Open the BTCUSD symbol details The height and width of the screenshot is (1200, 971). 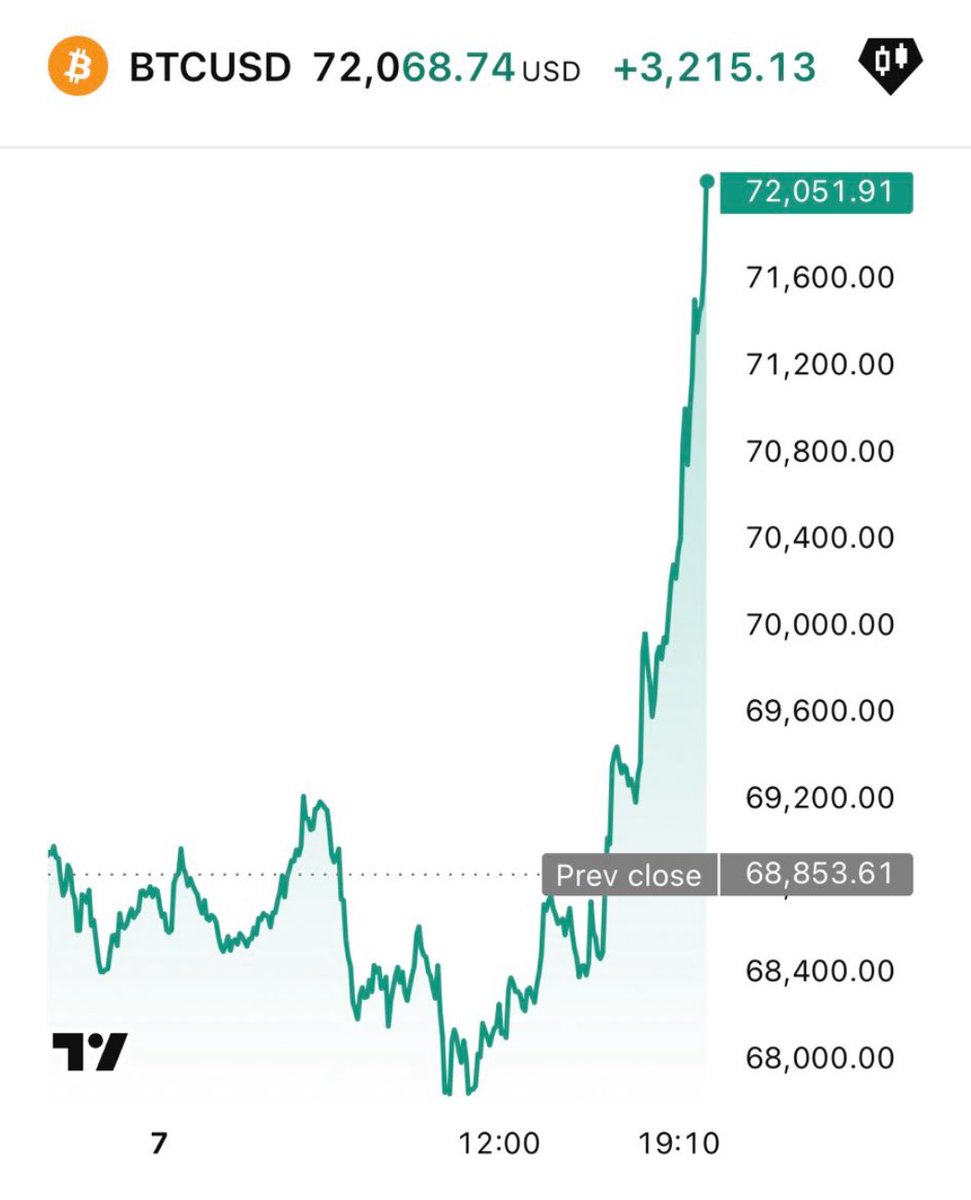tap(210, 68)
